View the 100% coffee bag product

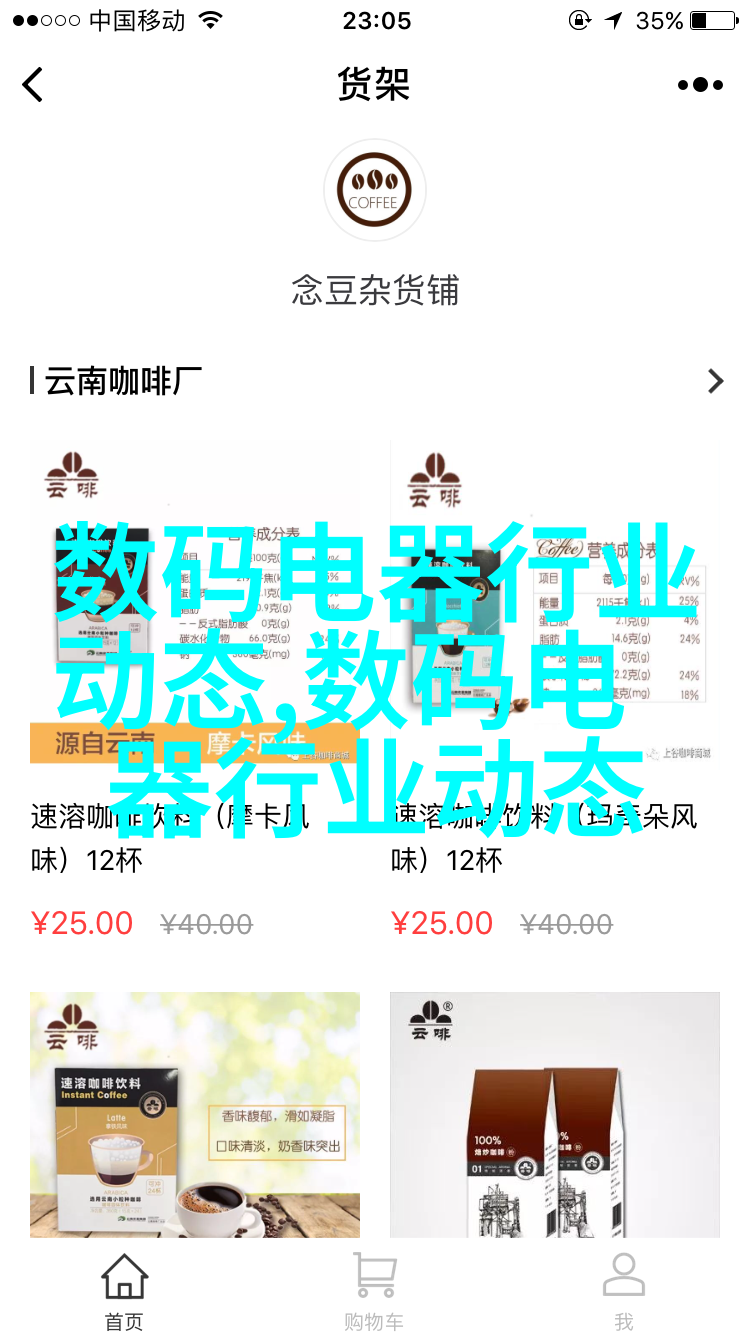[x=554, y=1113]
